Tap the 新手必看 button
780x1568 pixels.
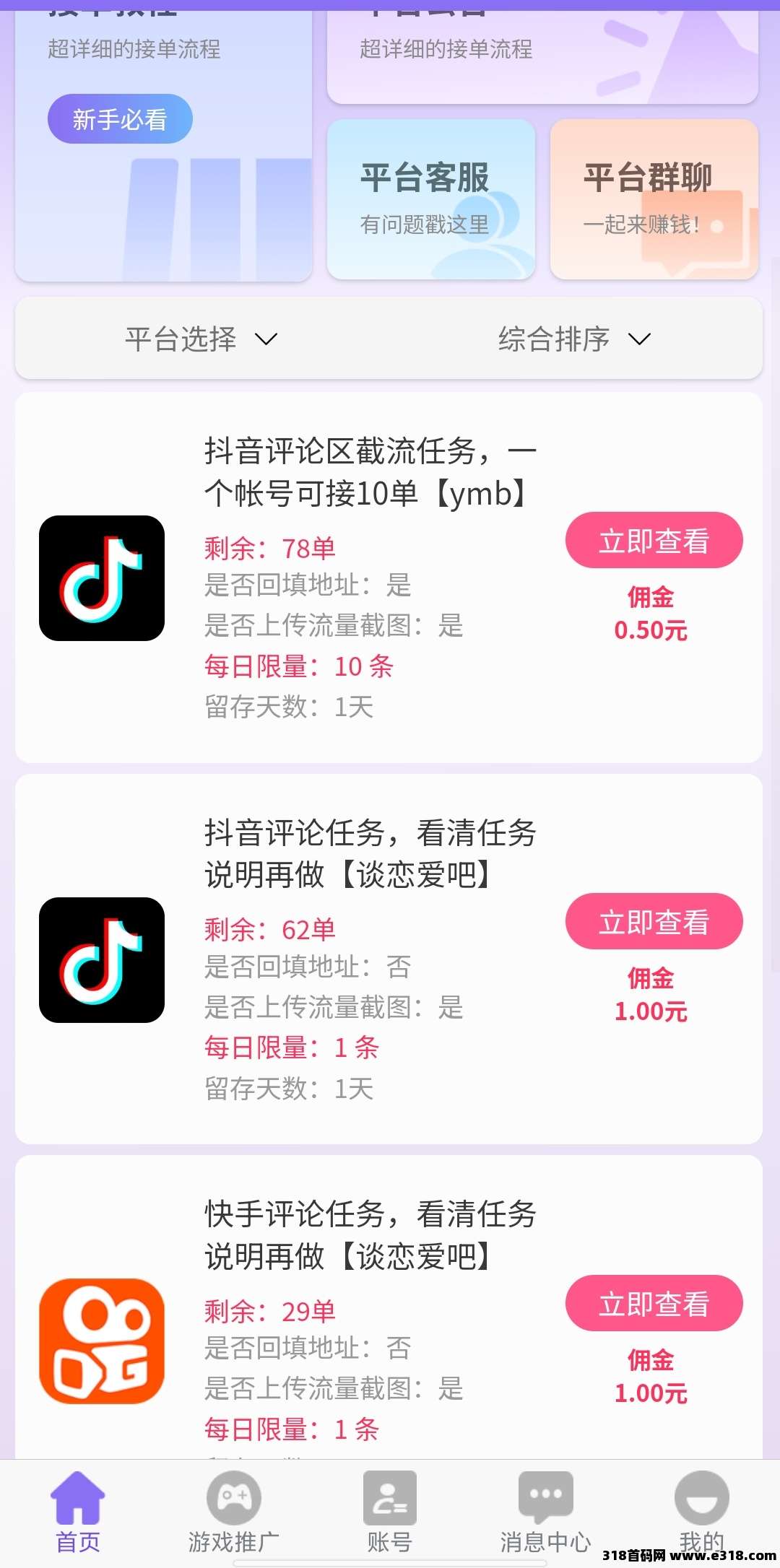pyautogui.click(x=120, y=119)
